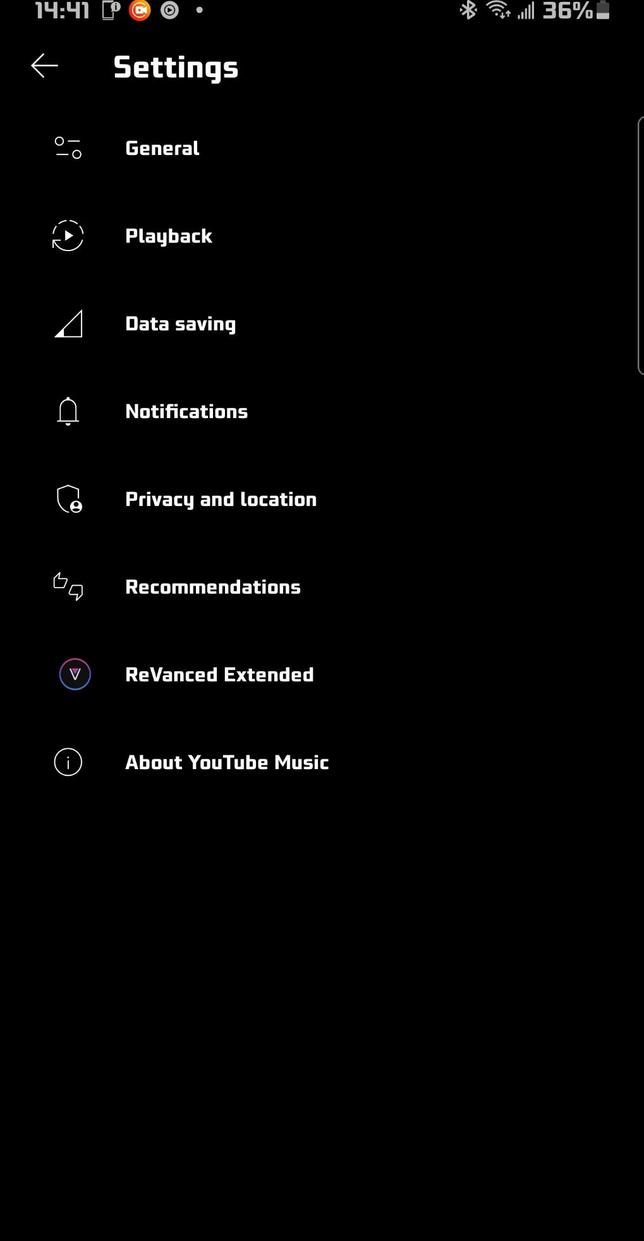Open ReVanced Extended settings
Screen dimensions: 644x1241
[219, 675]
